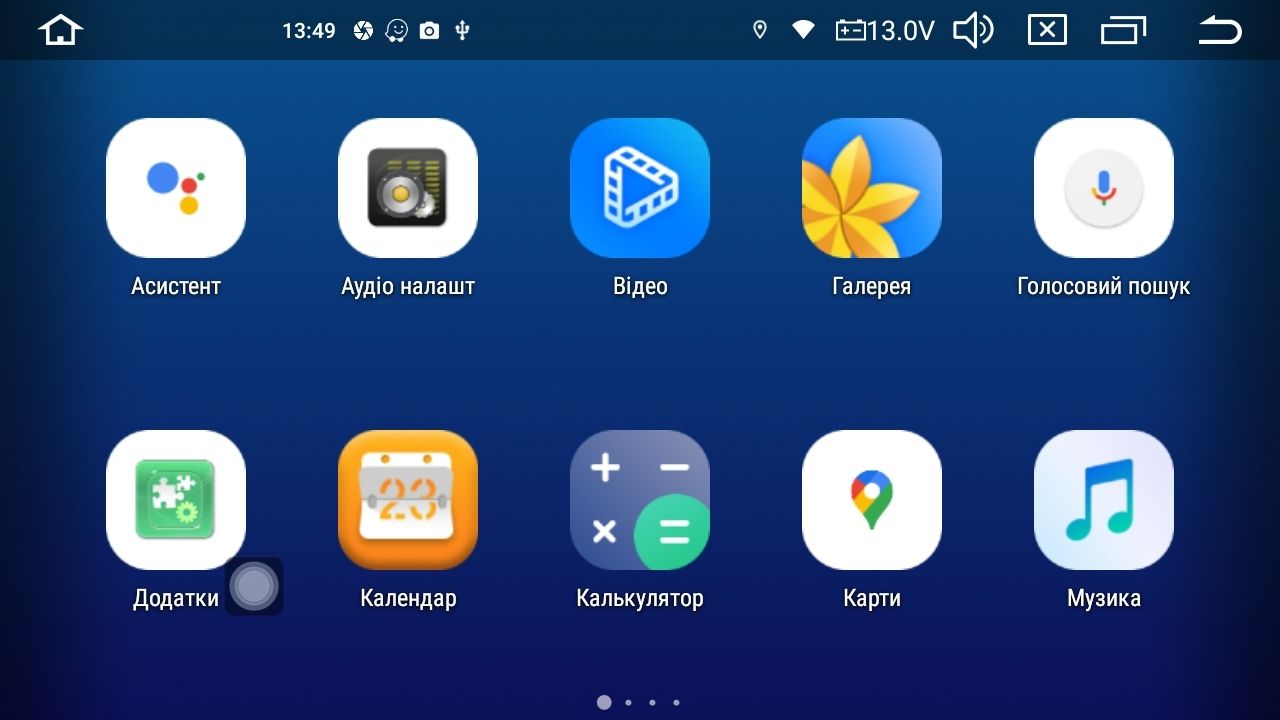Open the Відео app

click(x=640, y=188)
